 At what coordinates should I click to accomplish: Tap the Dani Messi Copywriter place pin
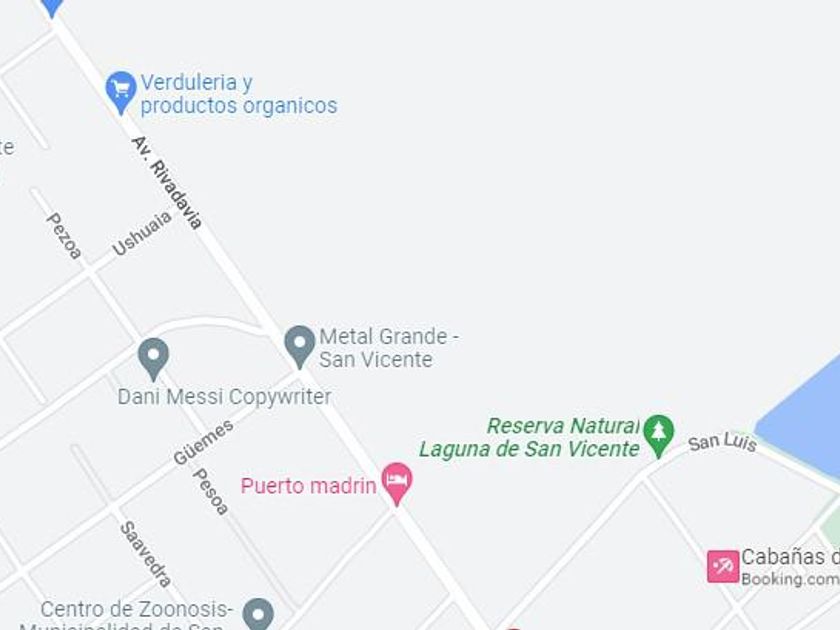coord(153,357)
